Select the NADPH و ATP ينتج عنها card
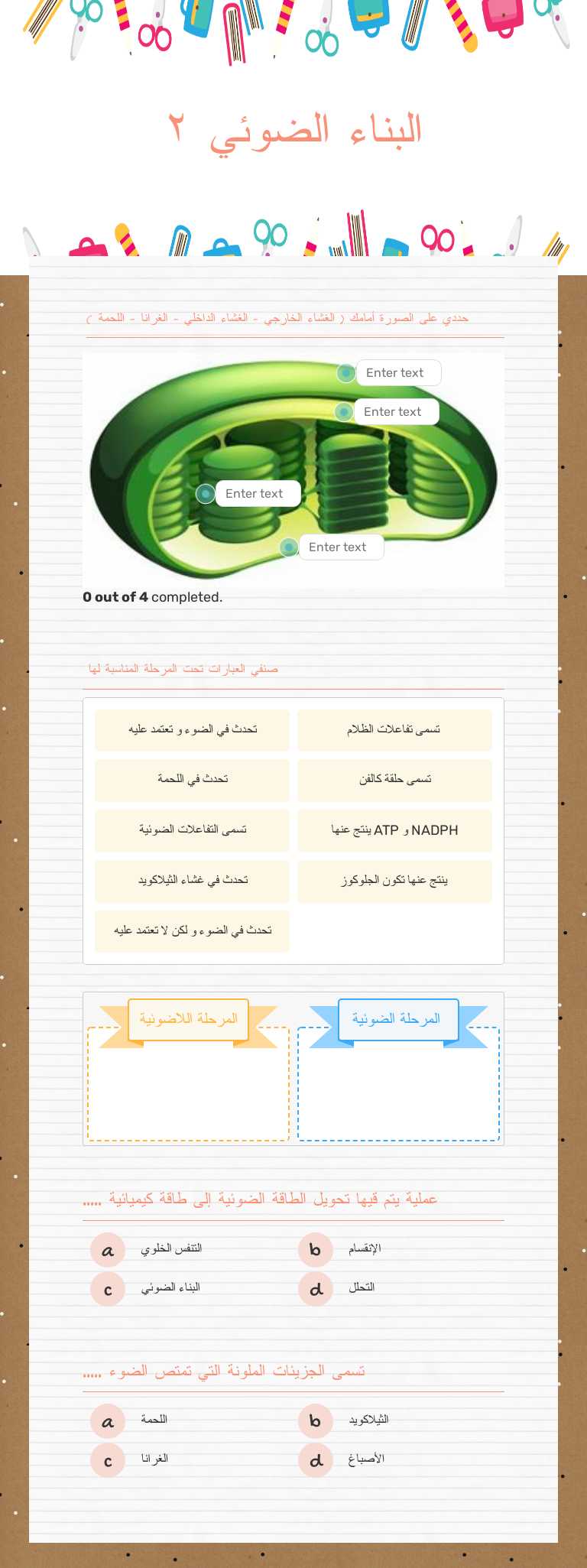The height and width of the screenshot is (1568, 587). pos(394,830)
